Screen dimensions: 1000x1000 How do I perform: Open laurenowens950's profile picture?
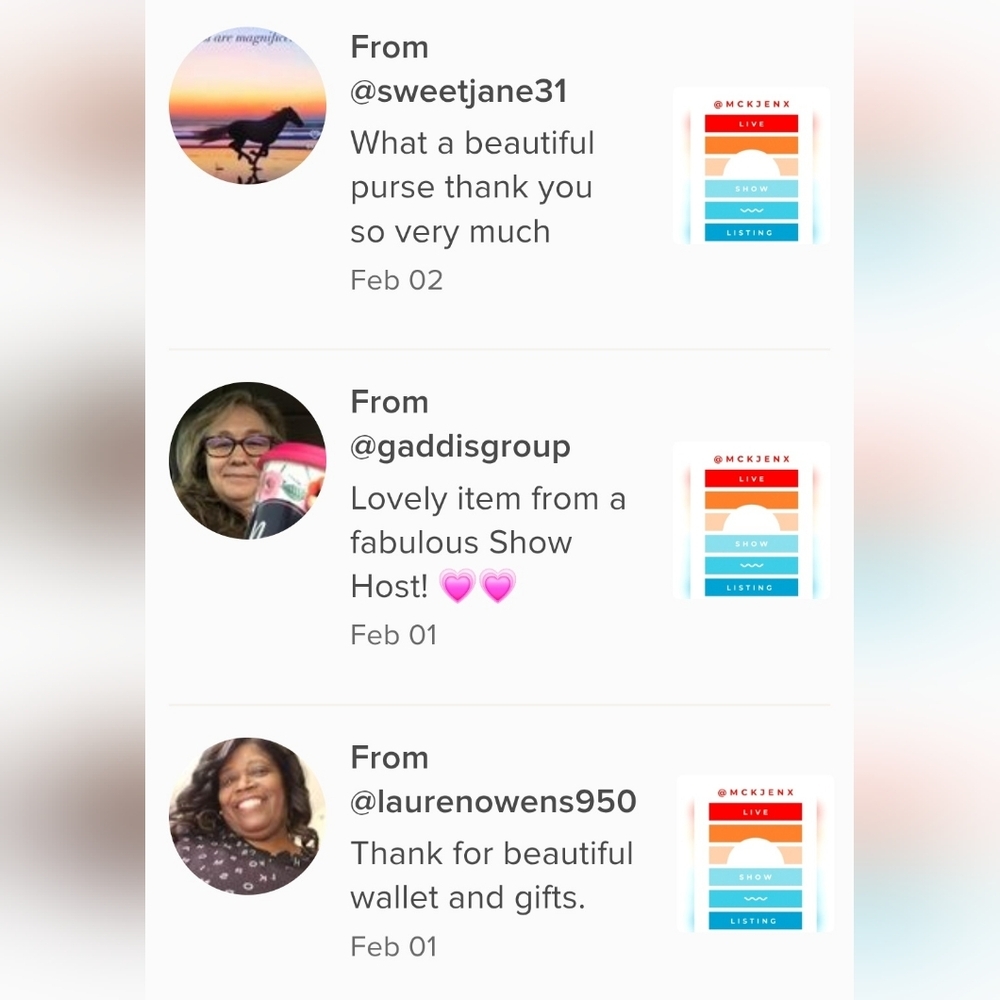[247, 816]
